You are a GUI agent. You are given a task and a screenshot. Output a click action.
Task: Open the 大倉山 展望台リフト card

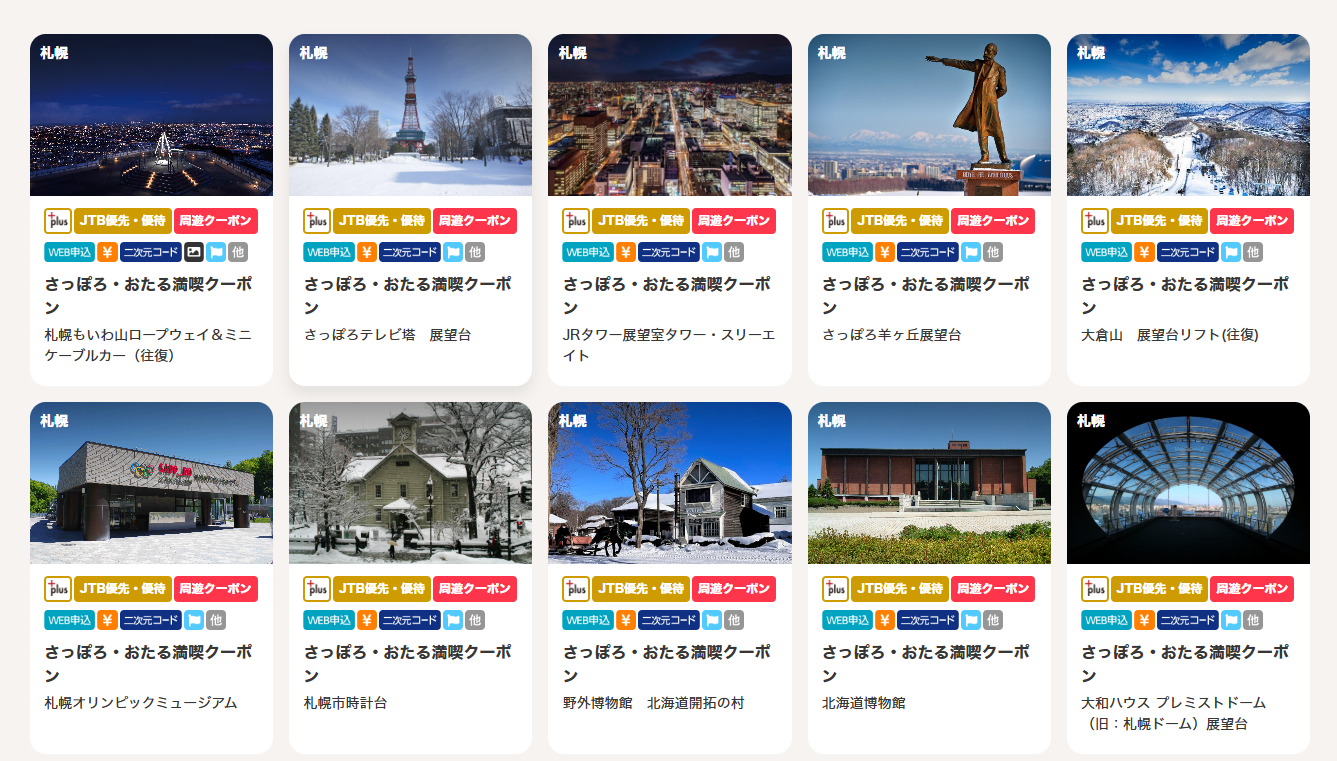[1188, 115]
